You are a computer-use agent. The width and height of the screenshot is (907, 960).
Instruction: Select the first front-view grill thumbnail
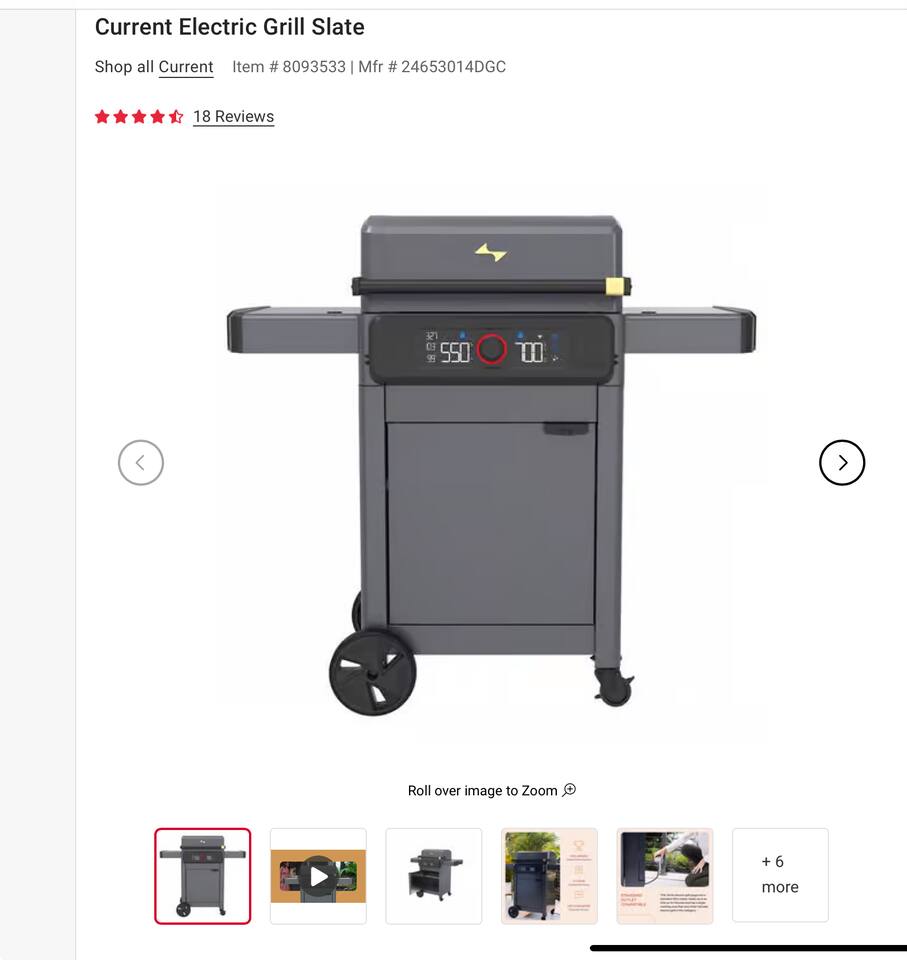click(x=202, y=876)
